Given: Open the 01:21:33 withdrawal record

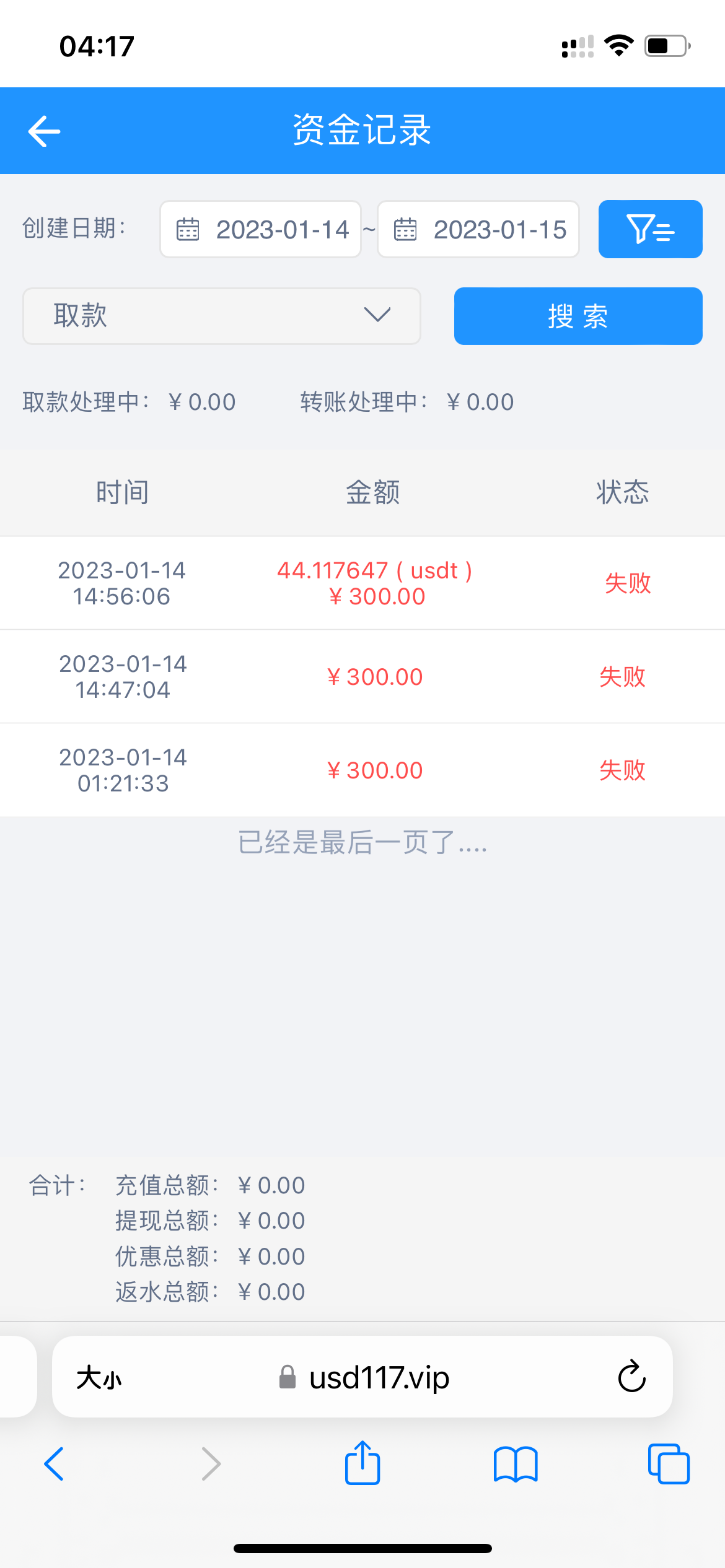Looking at the screenshot, I should pyautogui.click(x=362, y=770).
